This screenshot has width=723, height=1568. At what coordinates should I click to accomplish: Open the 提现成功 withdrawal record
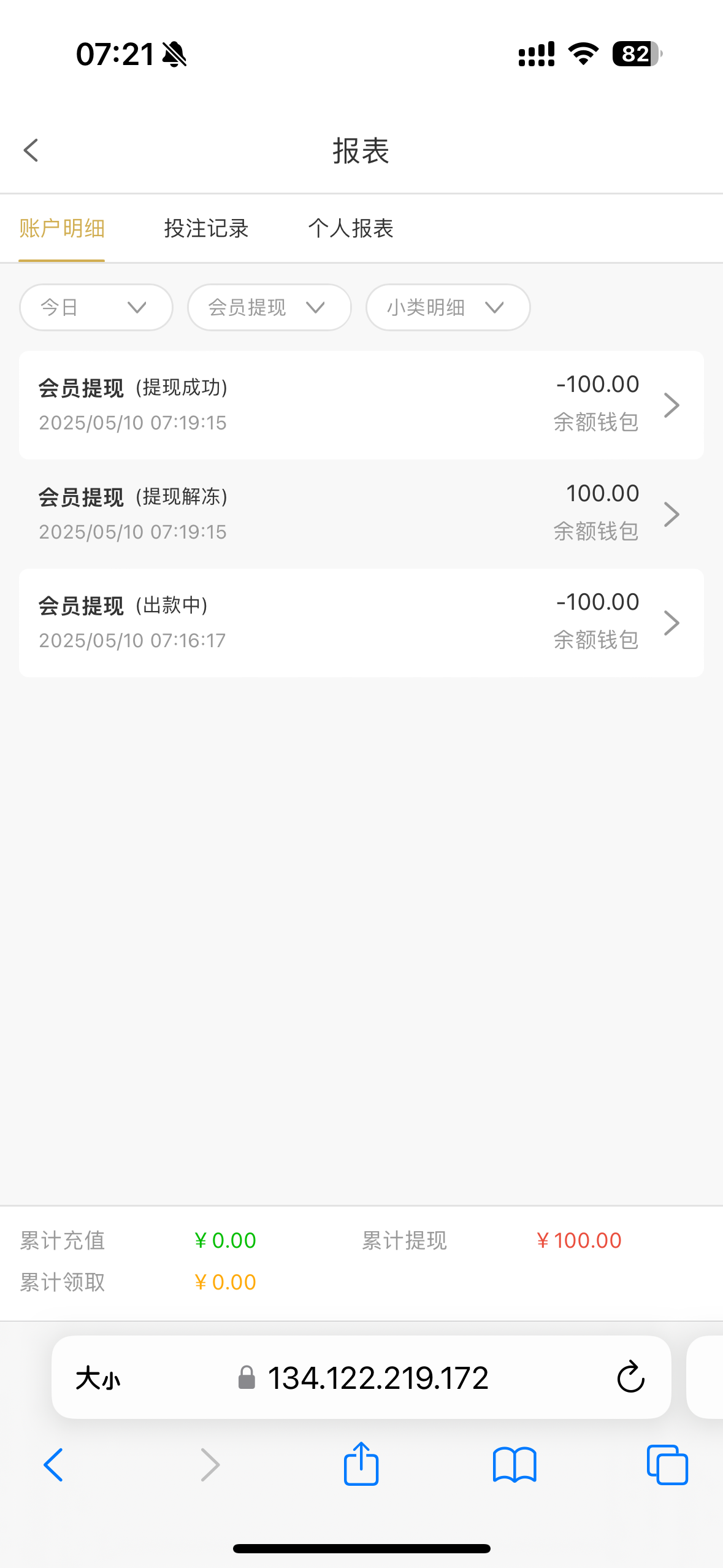coord(361,405)
